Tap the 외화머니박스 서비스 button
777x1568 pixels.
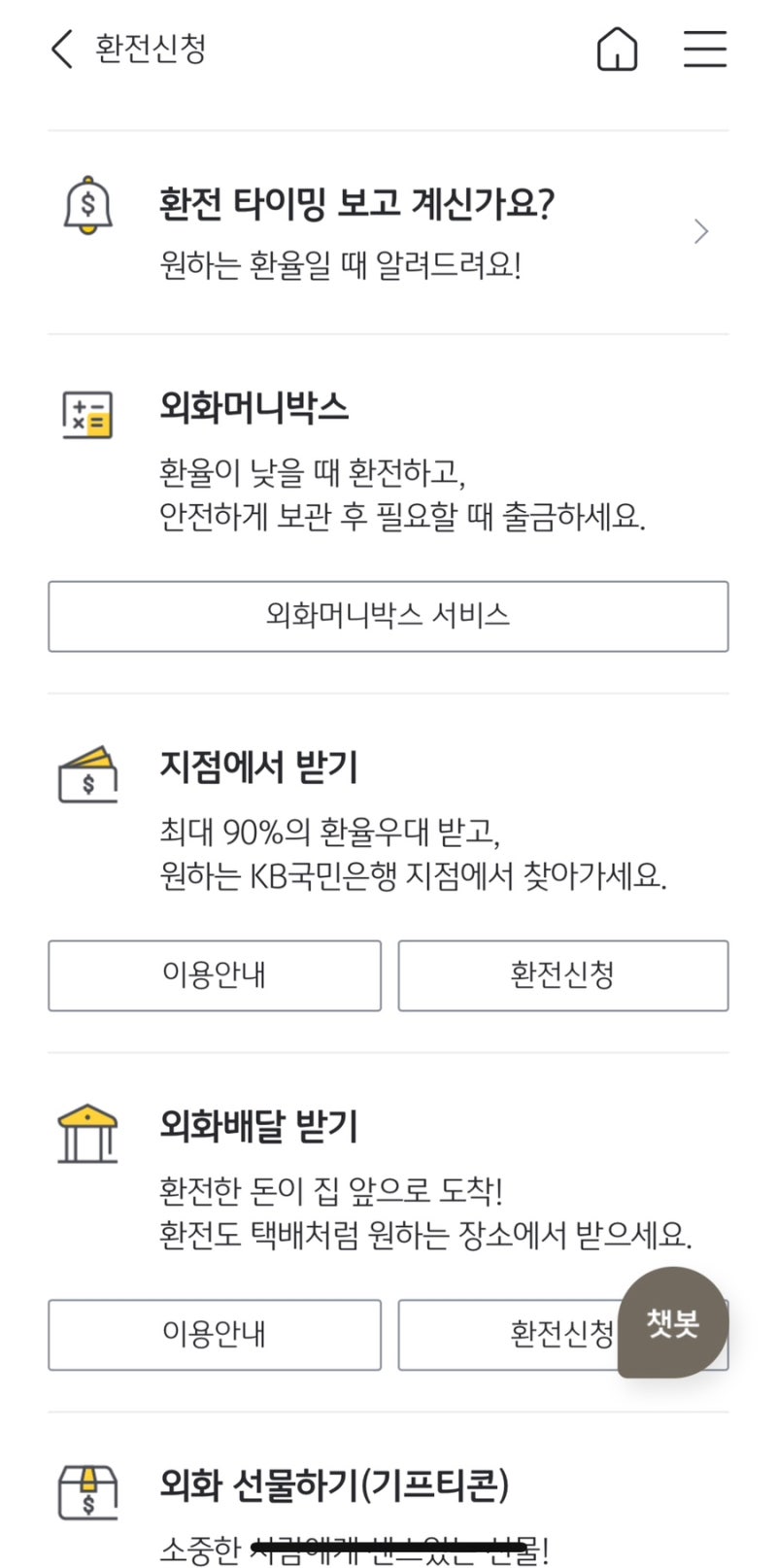point(388,616)
